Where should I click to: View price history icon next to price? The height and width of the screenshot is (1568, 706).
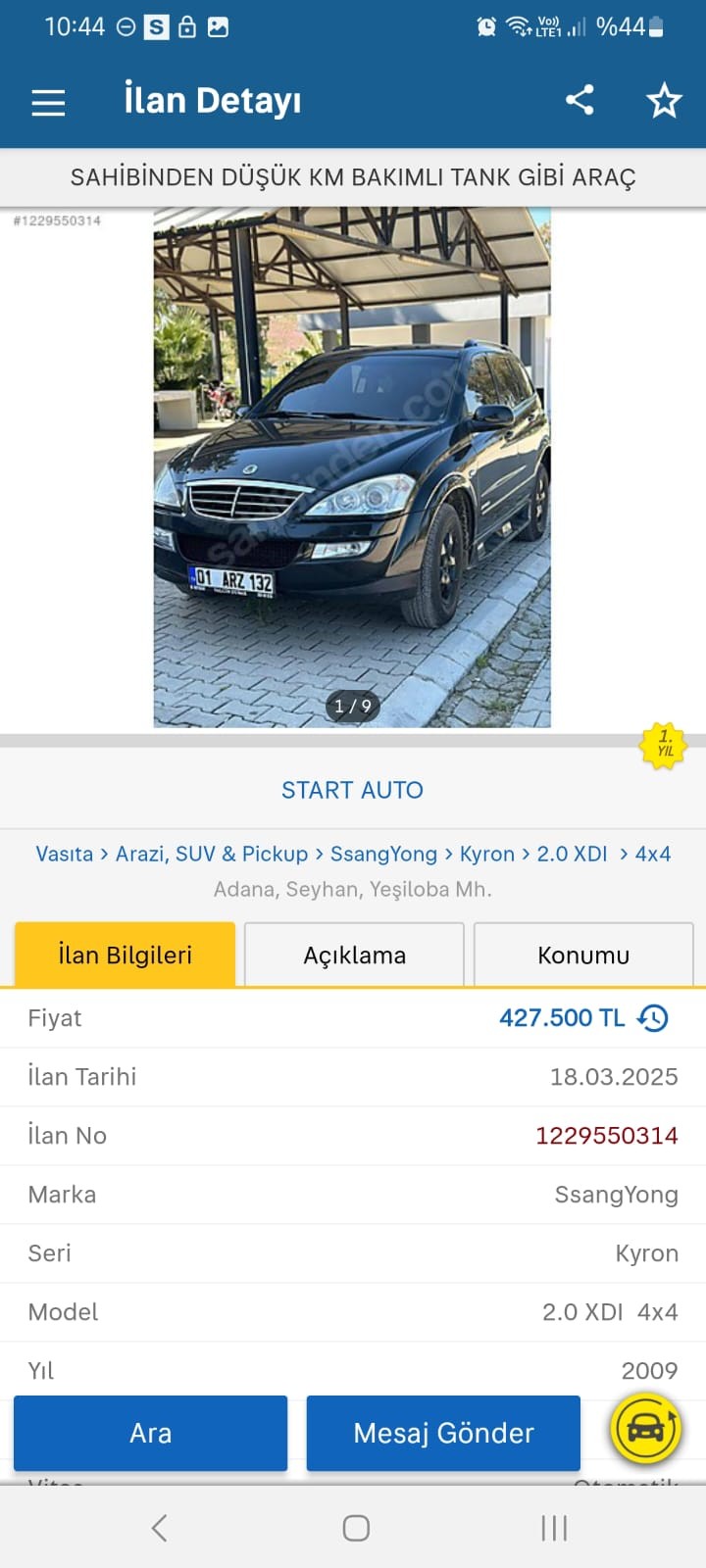653,1018
